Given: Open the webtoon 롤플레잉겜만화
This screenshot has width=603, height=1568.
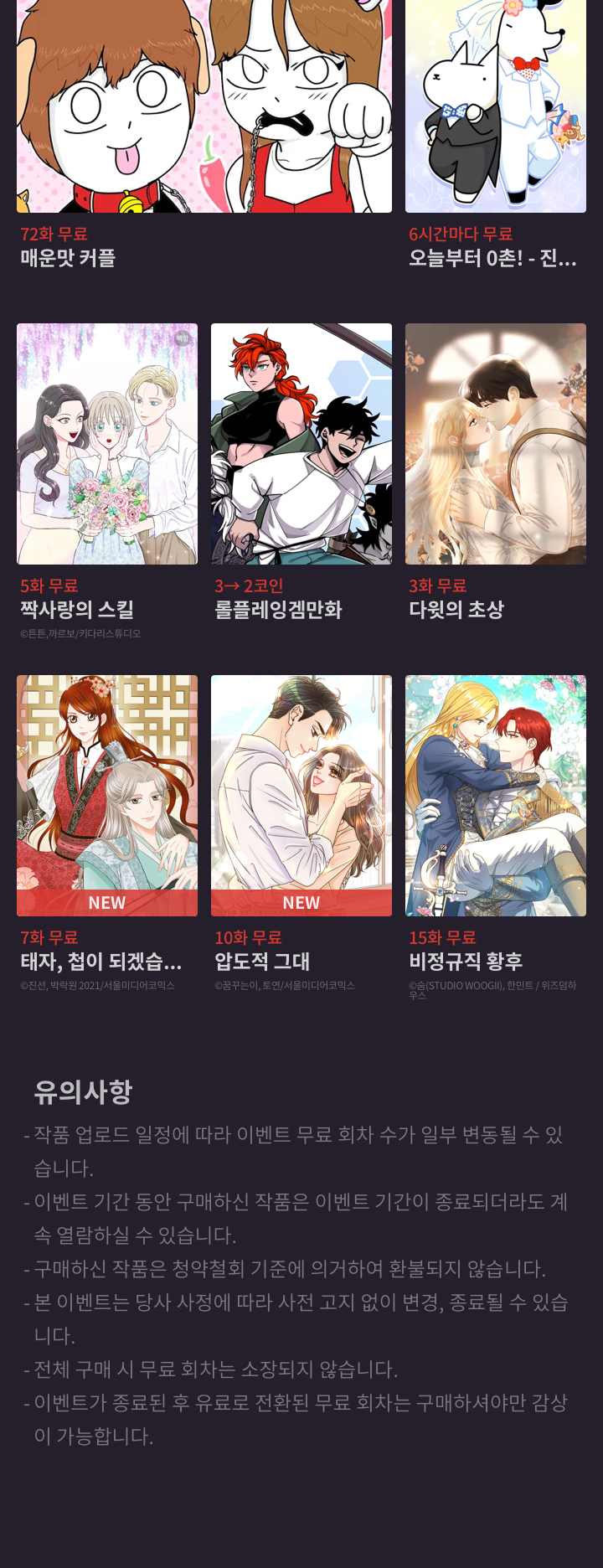Looking at the screenshot, I should [x=301, y=444].
